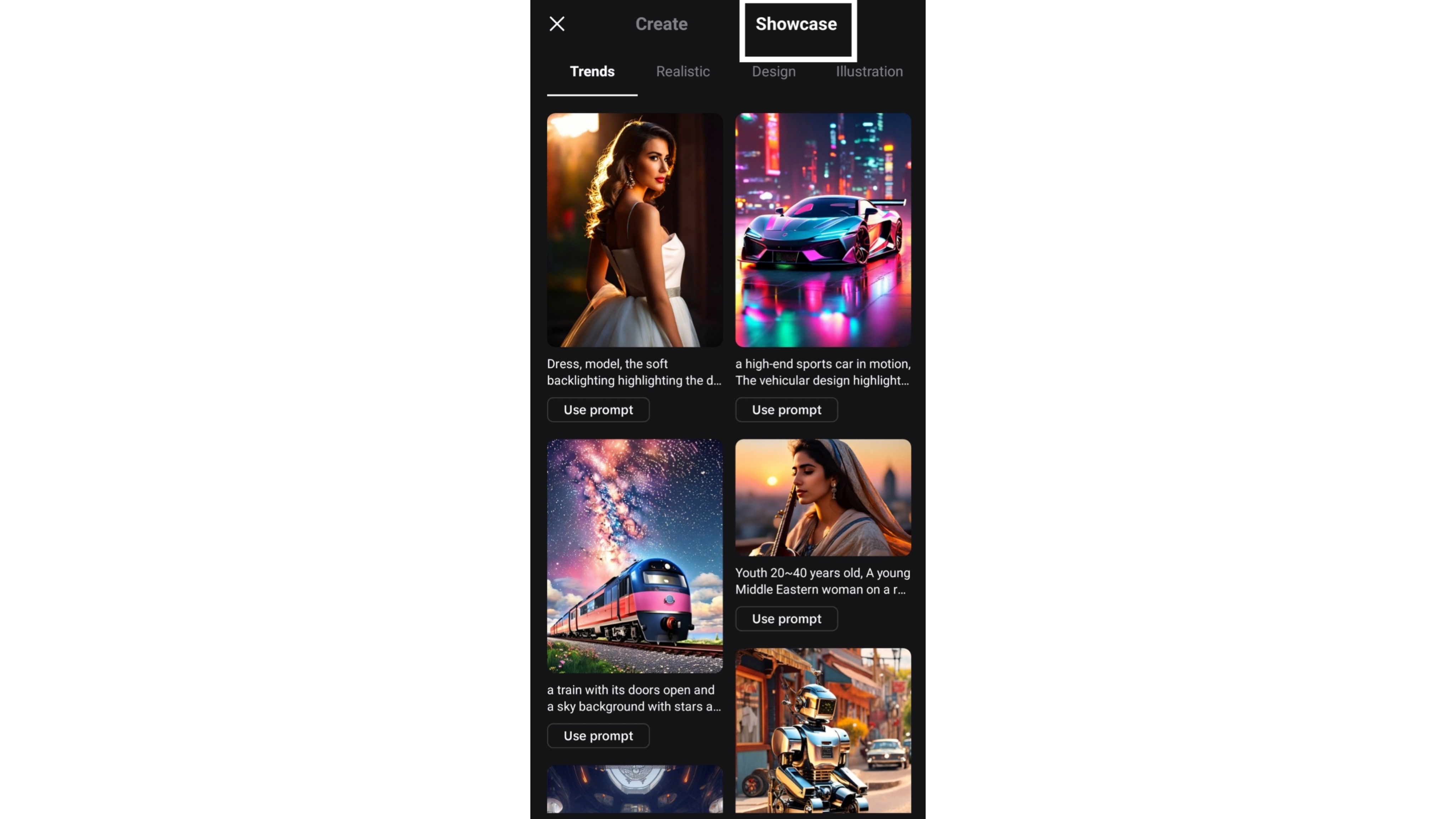Close the showcase screen
Screen dimensions: 1456x819
point(557,24)
